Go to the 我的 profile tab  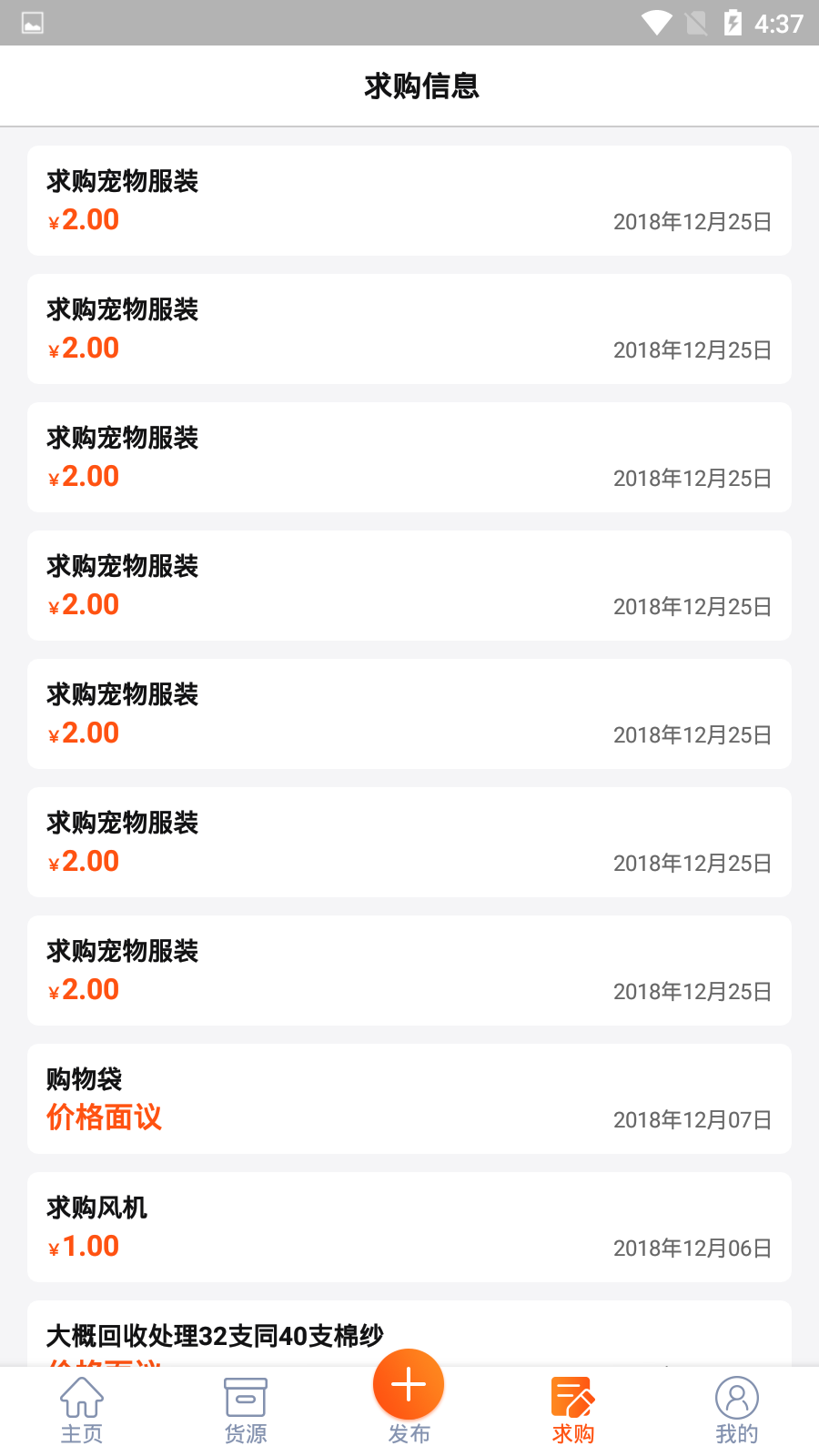[736, 1410]
